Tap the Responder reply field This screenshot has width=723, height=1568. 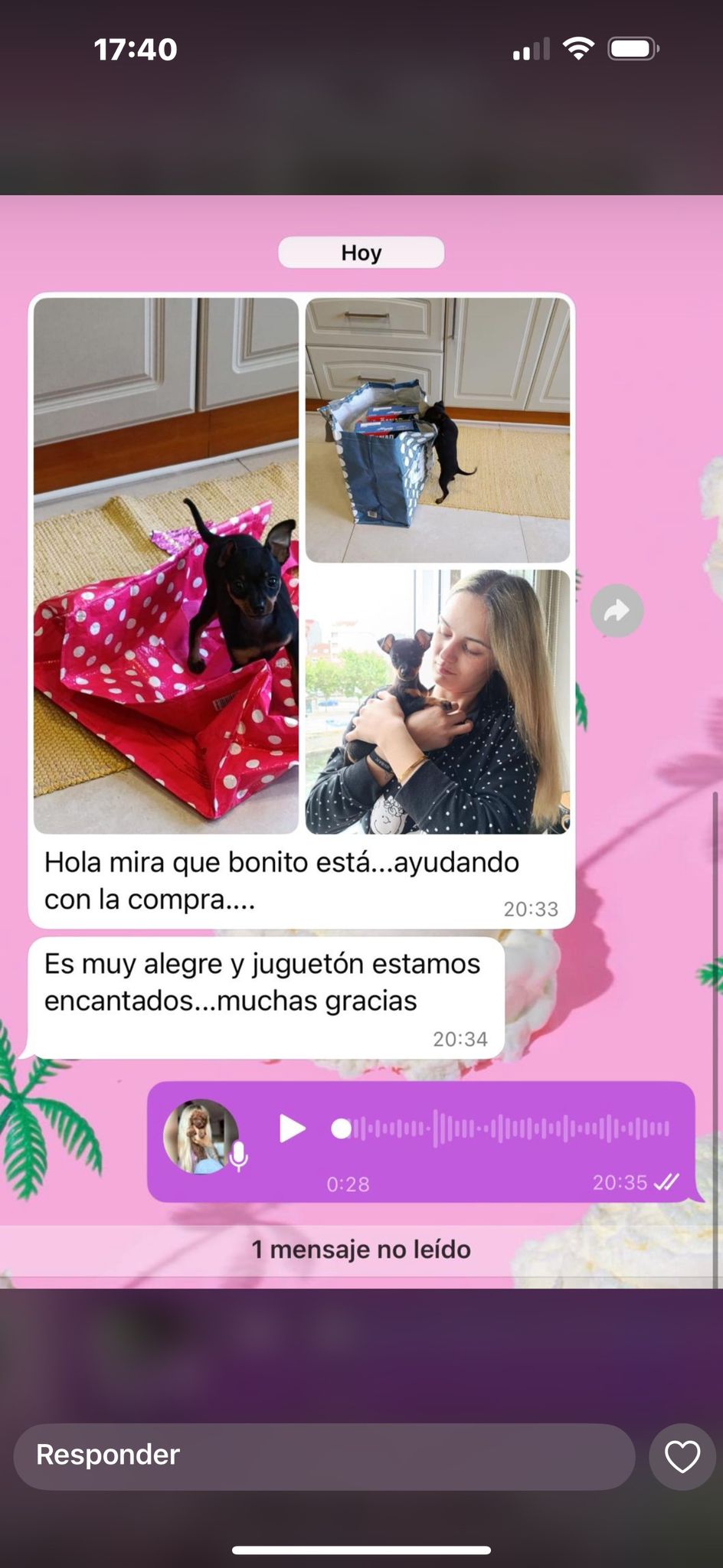[x=325, y=1456]
